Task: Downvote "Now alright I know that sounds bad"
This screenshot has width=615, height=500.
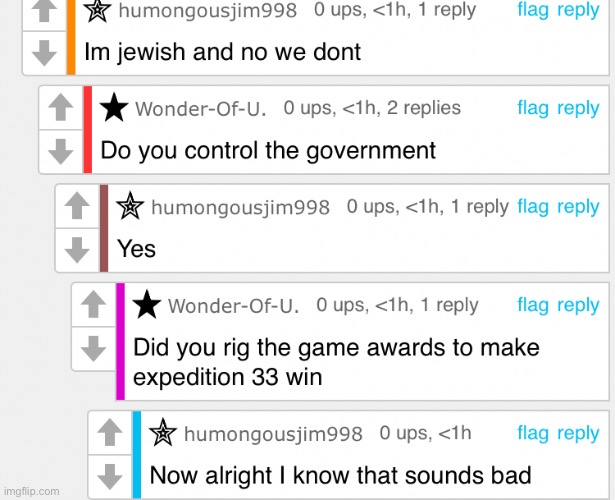Action: click(x=109, y=476)
